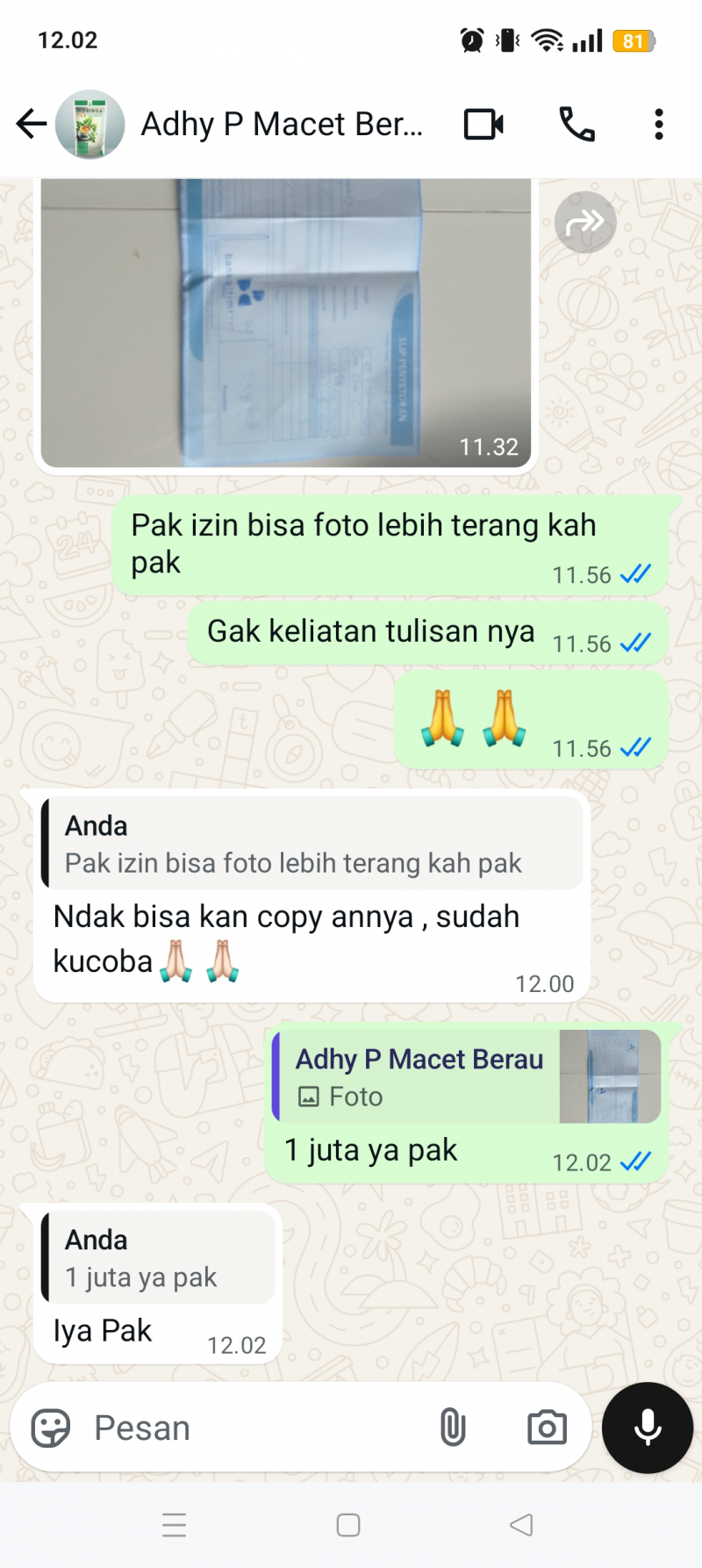Go back to the chats list
This screenshot has height=1568, width=702.
pos(31,124)
